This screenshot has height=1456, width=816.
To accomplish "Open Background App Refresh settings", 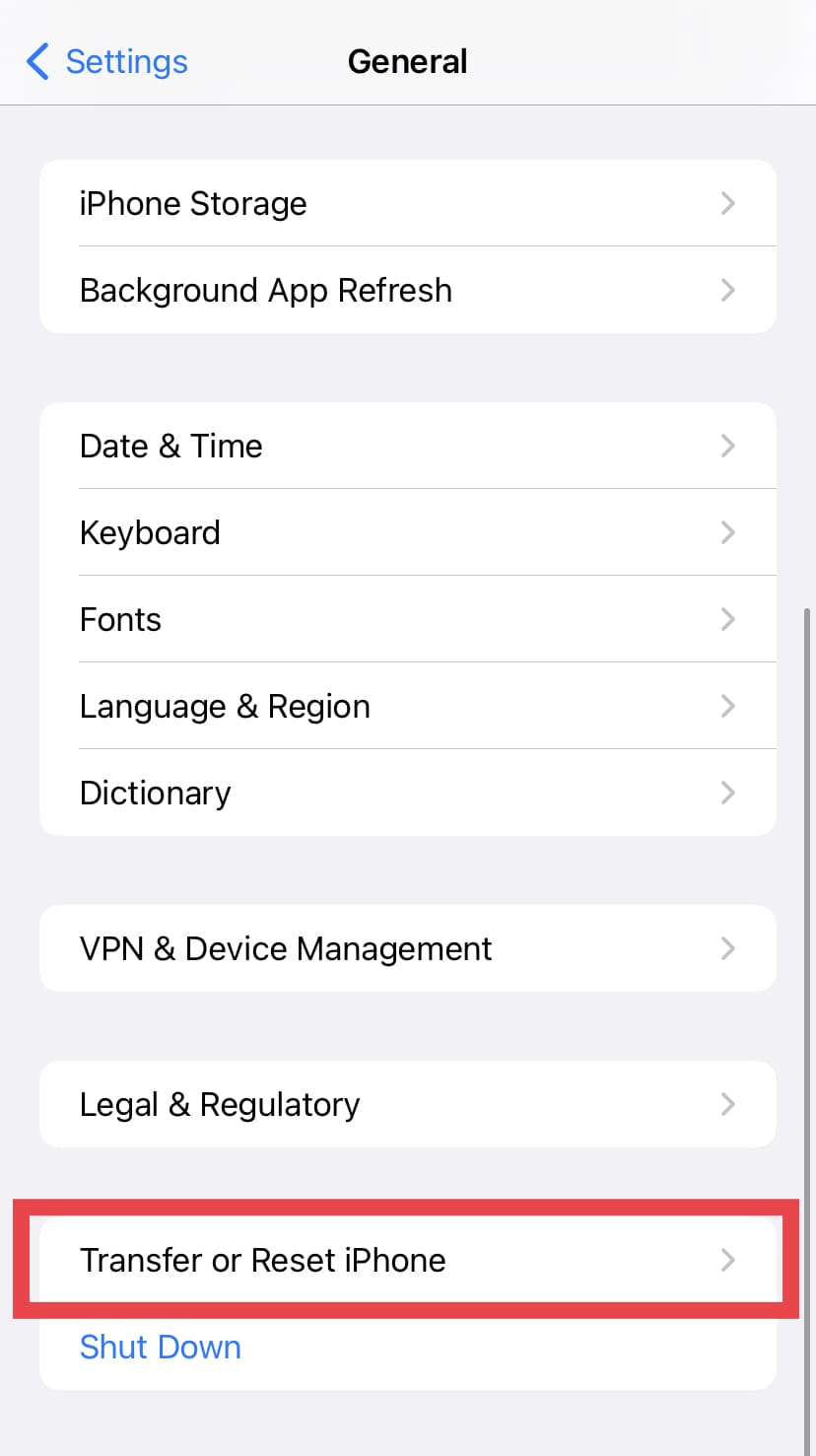I will [408, 290].
